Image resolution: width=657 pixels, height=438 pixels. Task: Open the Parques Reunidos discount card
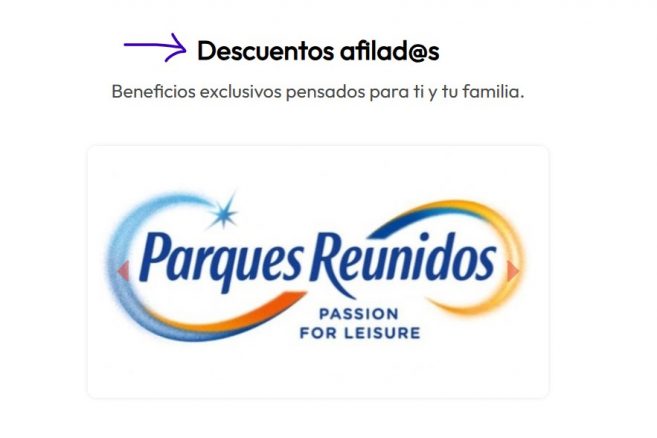pos(318,270)
